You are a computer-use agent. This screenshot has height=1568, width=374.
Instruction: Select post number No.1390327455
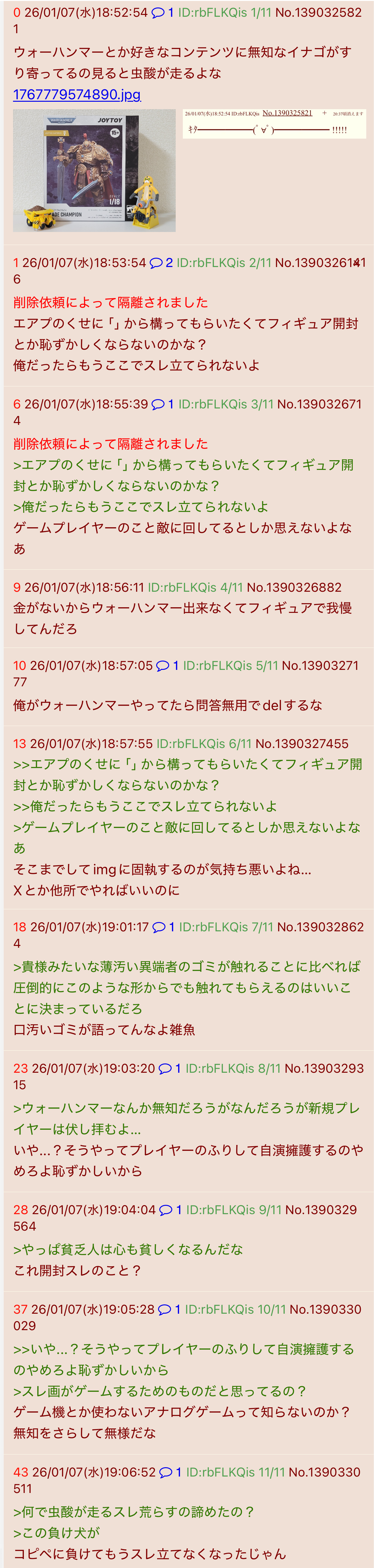point(301,744)
